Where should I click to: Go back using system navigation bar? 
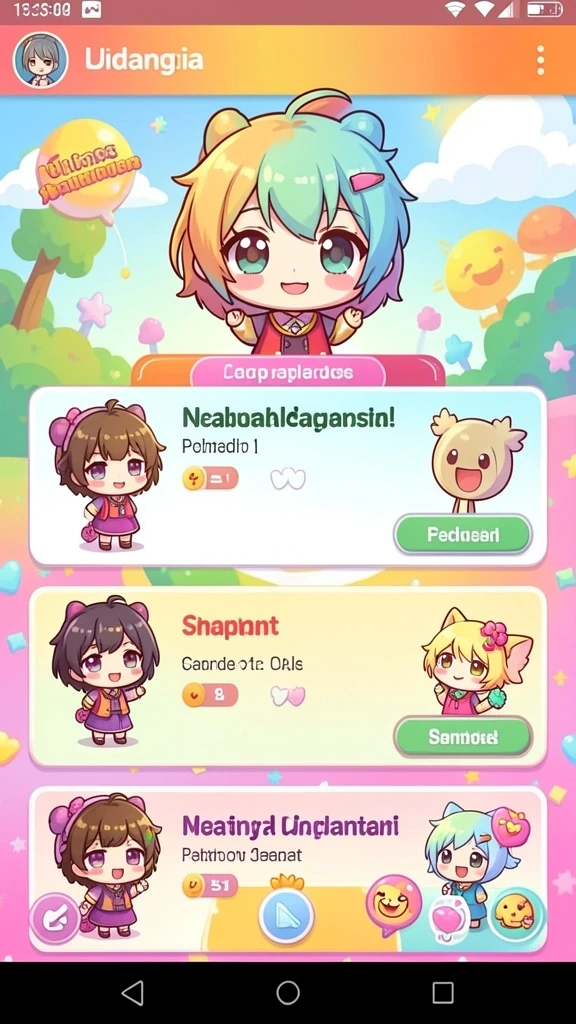(133, 993)
